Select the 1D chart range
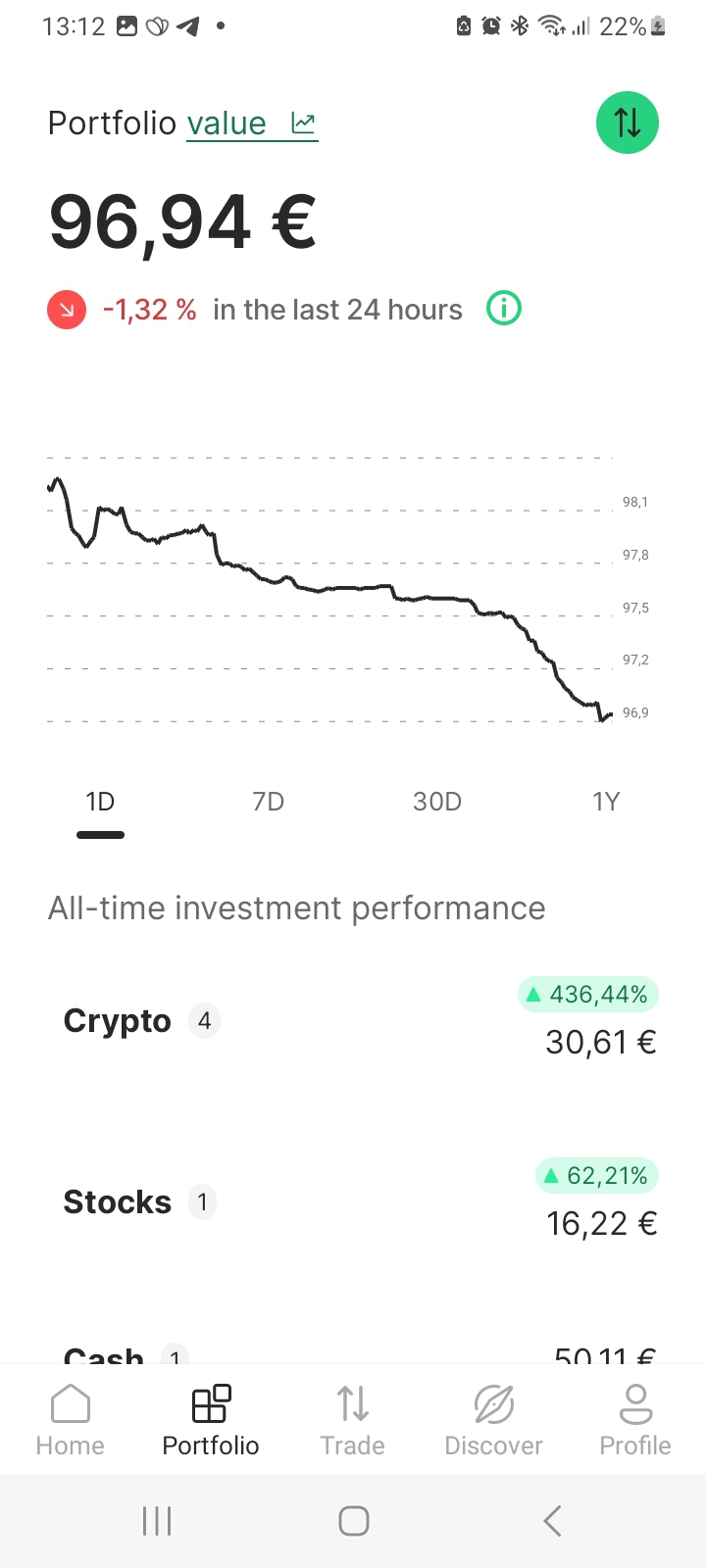The height and width of the screenshot is (1568, 706). (x=100, y=803)
